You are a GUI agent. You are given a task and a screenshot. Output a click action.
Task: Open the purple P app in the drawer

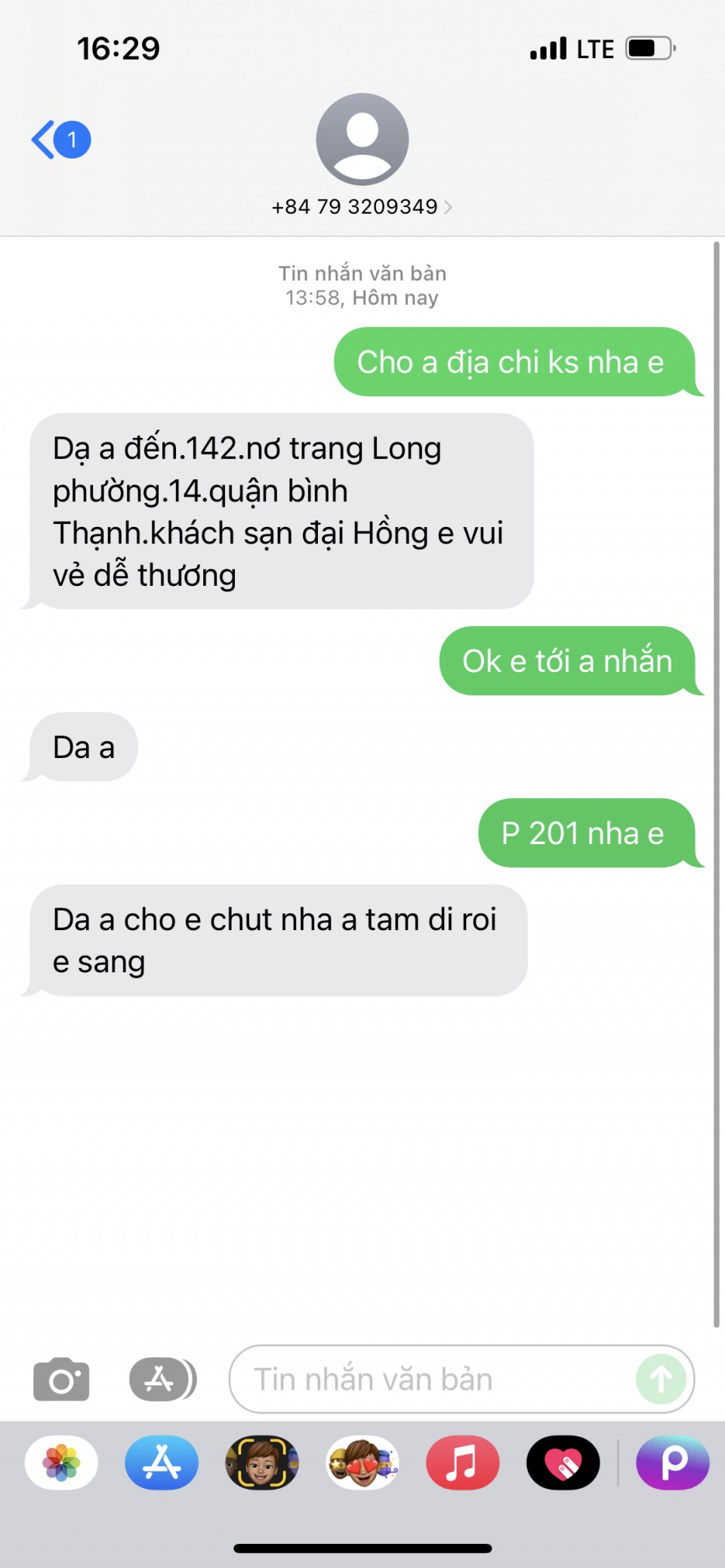(673, 1463)
